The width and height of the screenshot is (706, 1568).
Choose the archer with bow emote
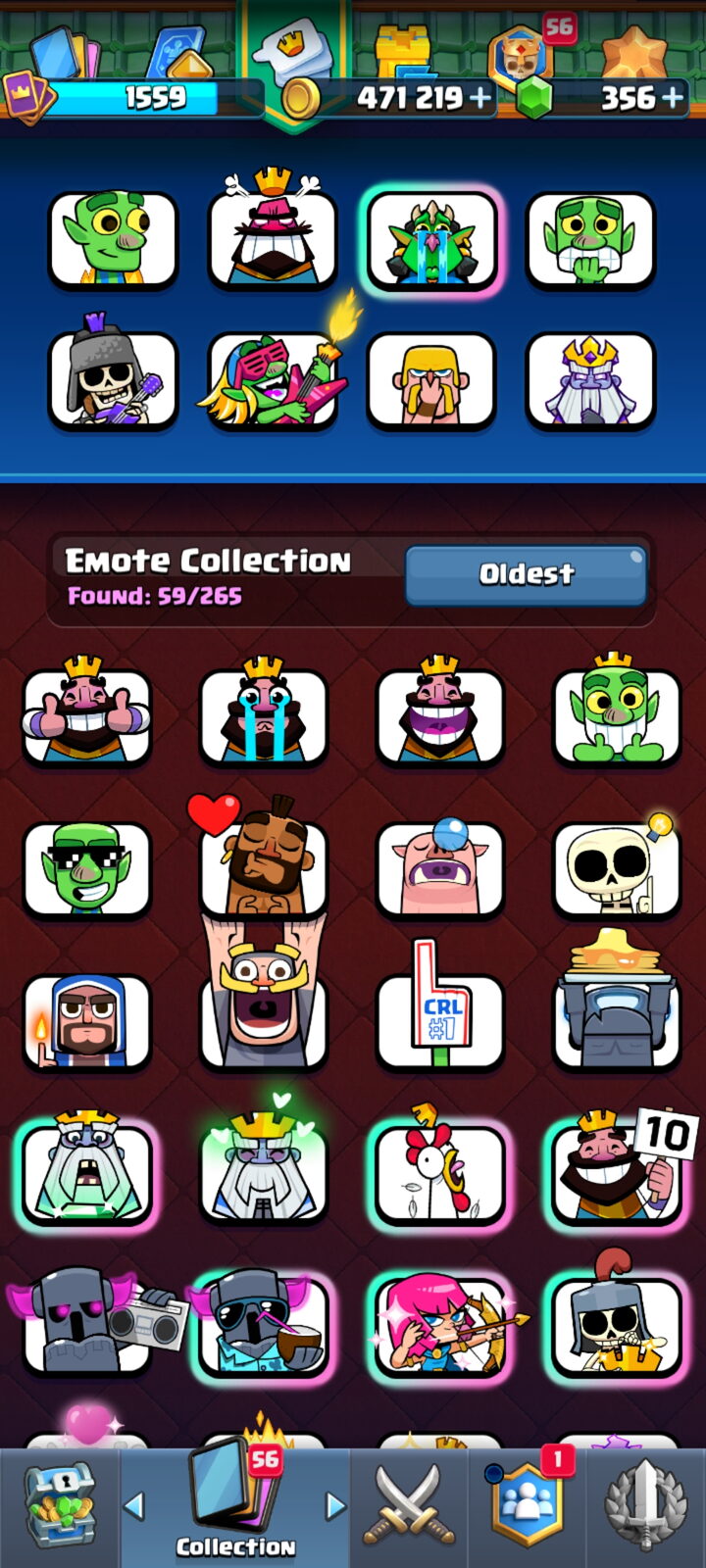click(x=446, y=1325)
